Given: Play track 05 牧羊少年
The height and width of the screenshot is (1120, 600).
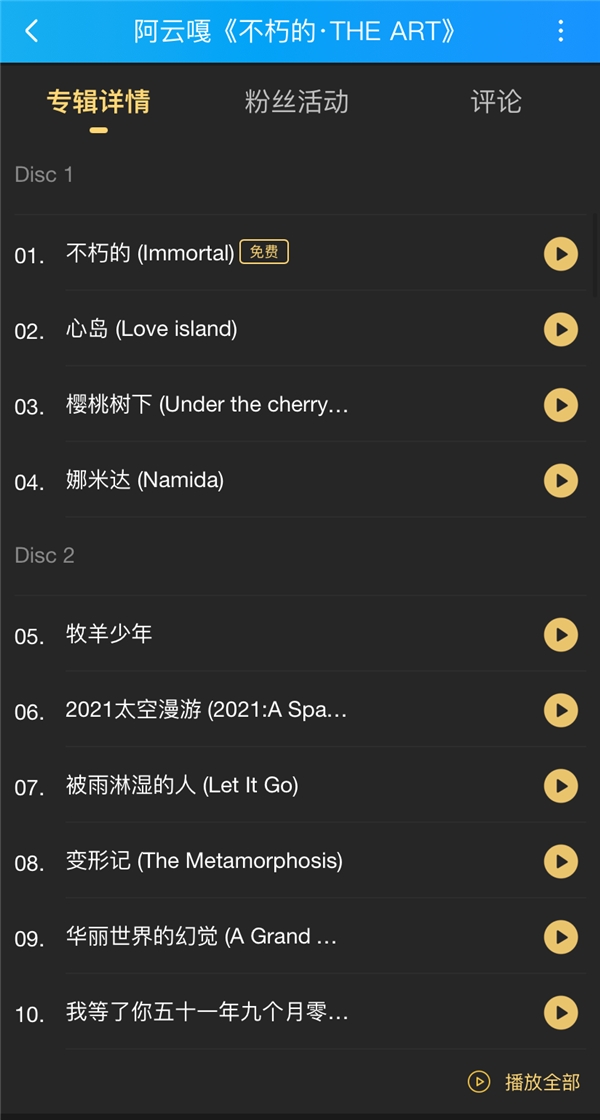Looking at the screenshot, I should (561, 634).
